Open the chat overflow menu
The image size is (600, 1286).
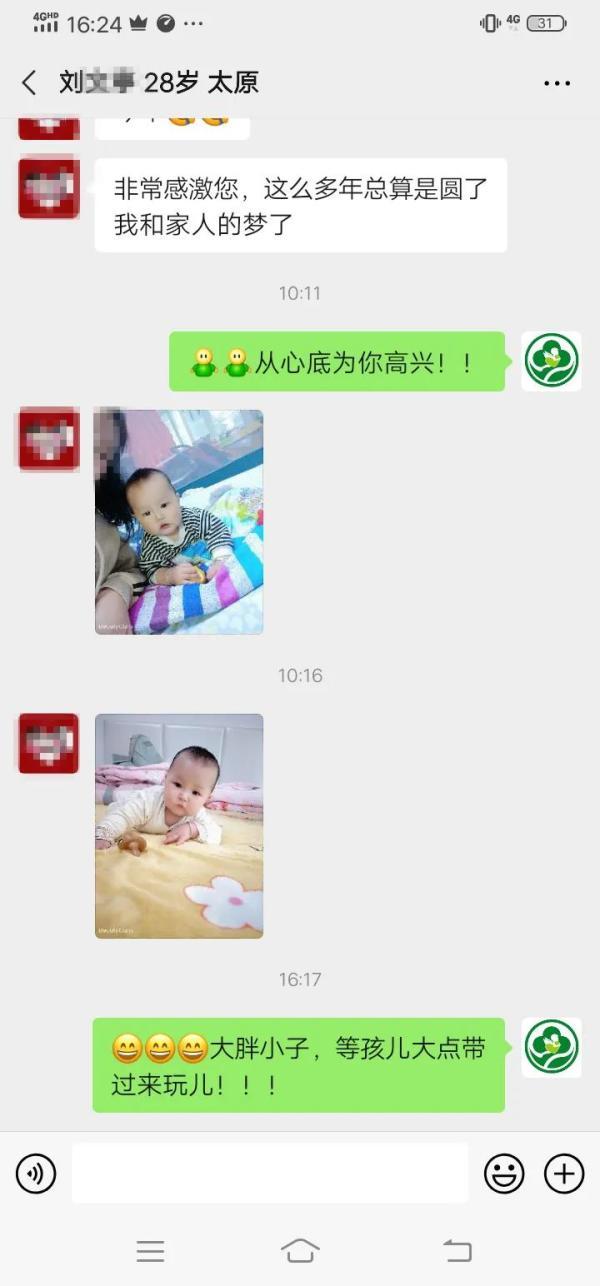click(557, 83)
